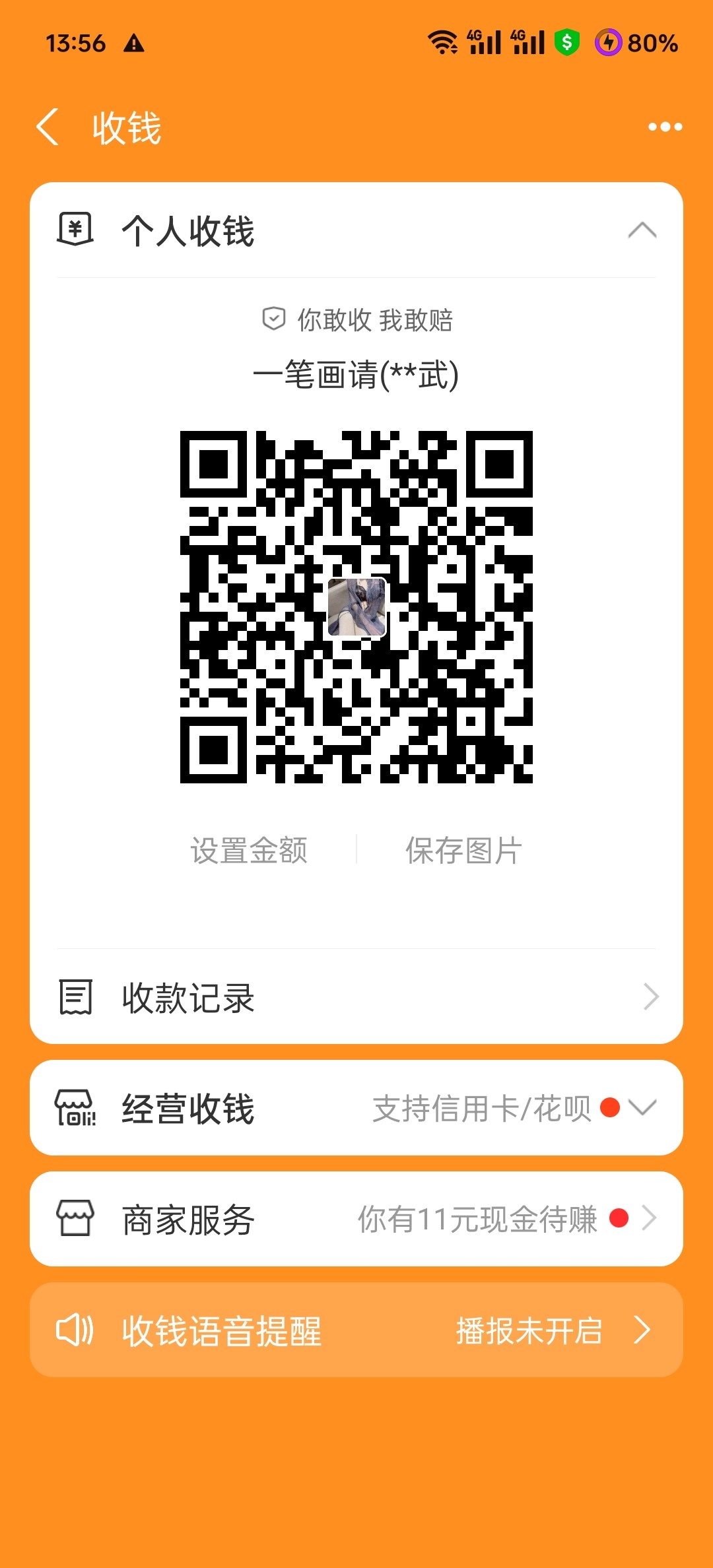This screenshot has width=713, height=1568.
Task: Save the QR code via 保存图片
Action: pyautogui.click(x=463, y=850)
